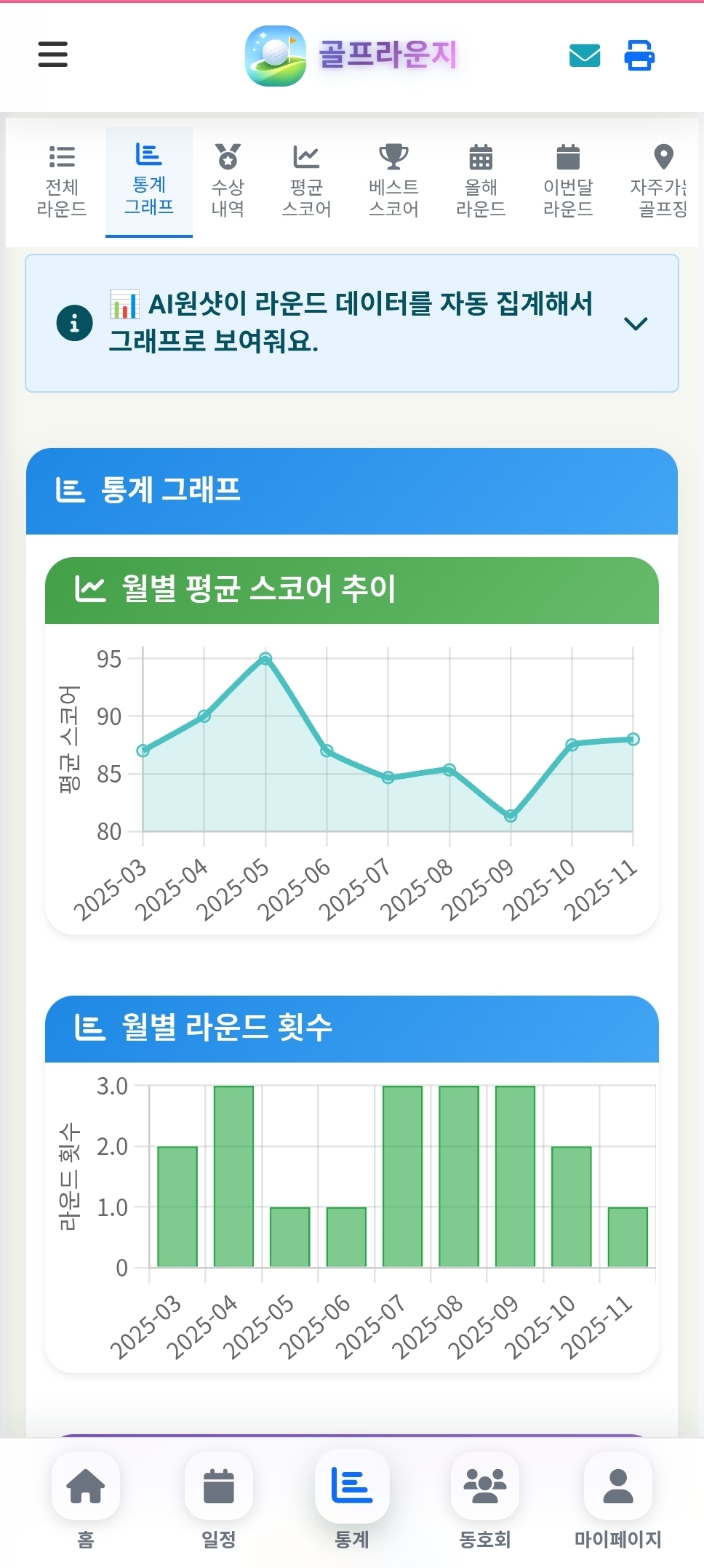Image resolution: width=704 pixels, height=1568 pixels.
Task: Switch to 평균 스코어 section
Action: pos(306,180)
